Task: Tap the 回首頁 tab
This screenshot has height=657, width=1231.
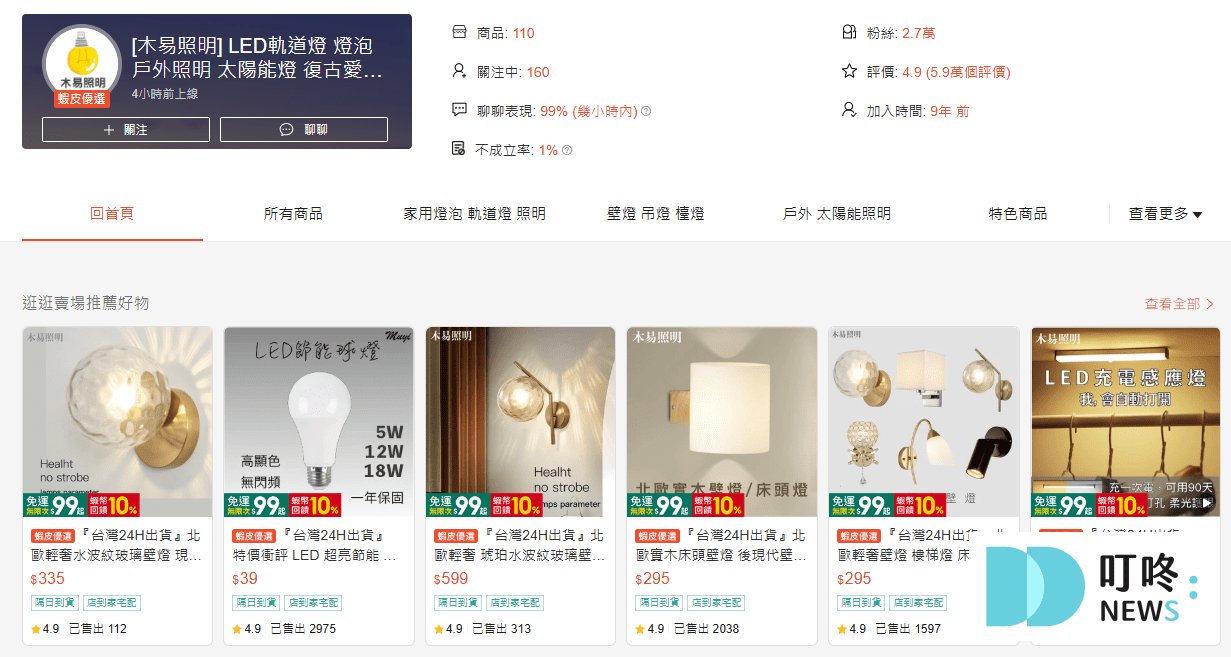Action: tap(112, 214)
